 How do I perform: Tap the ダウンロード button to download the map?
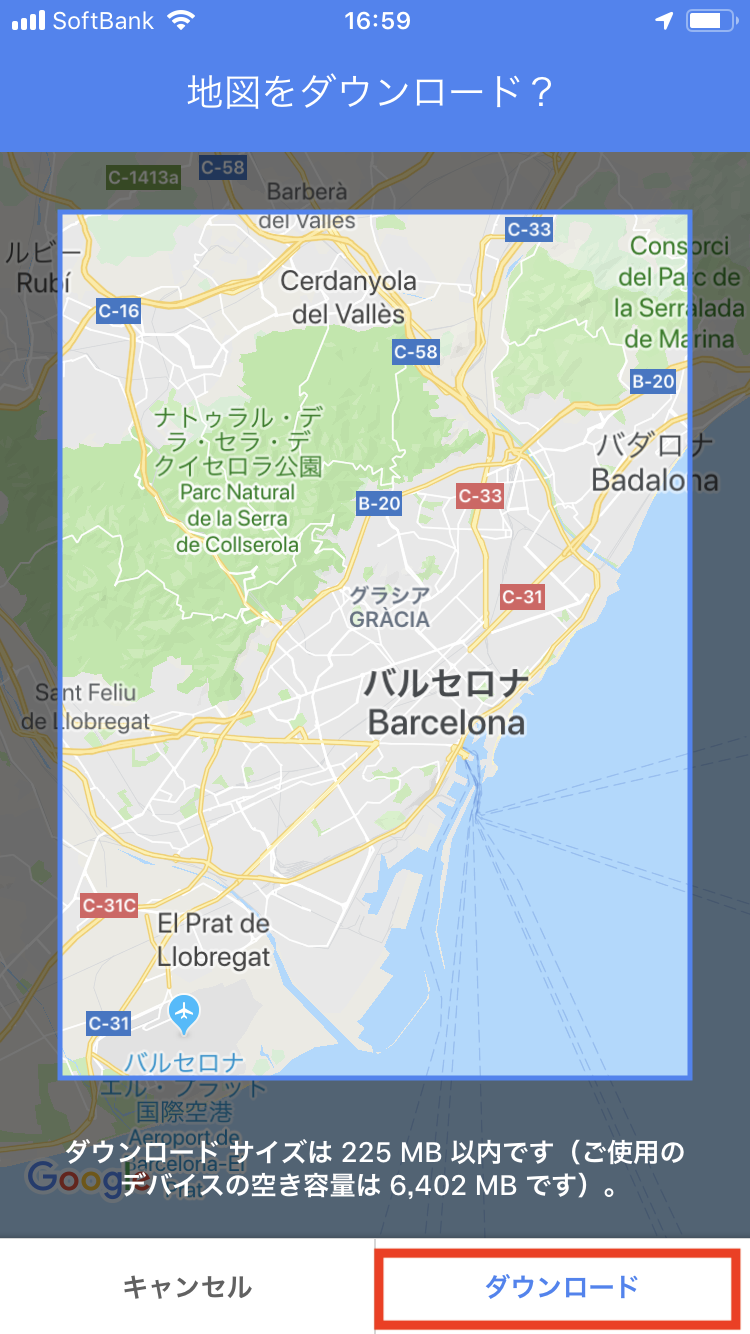coord(561,1286)
